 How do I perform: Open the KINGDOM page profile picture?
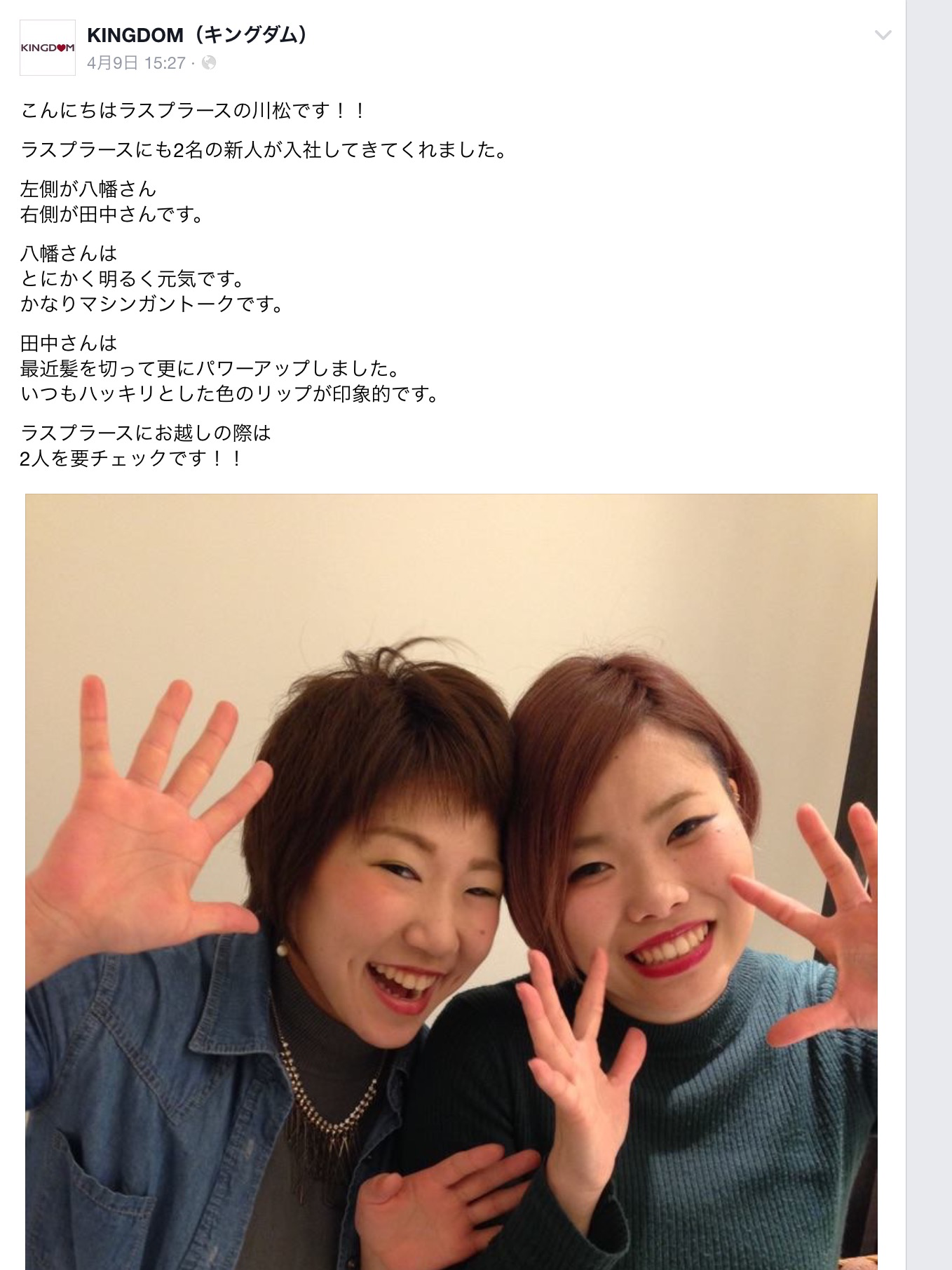pyautogui.click(x=48, y=48)
